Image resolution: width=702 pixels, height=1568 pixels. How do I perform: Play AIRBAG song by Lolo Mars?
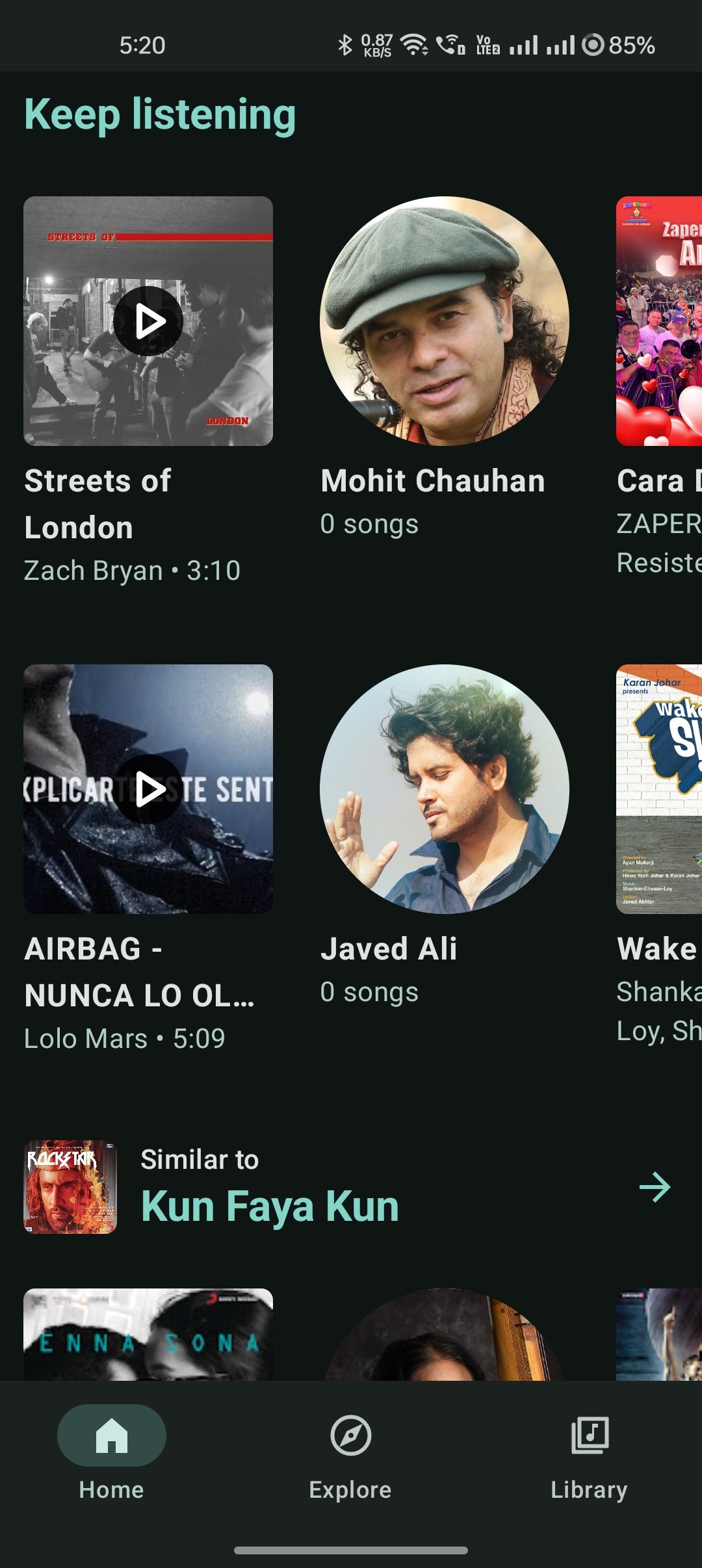(148, 789)
